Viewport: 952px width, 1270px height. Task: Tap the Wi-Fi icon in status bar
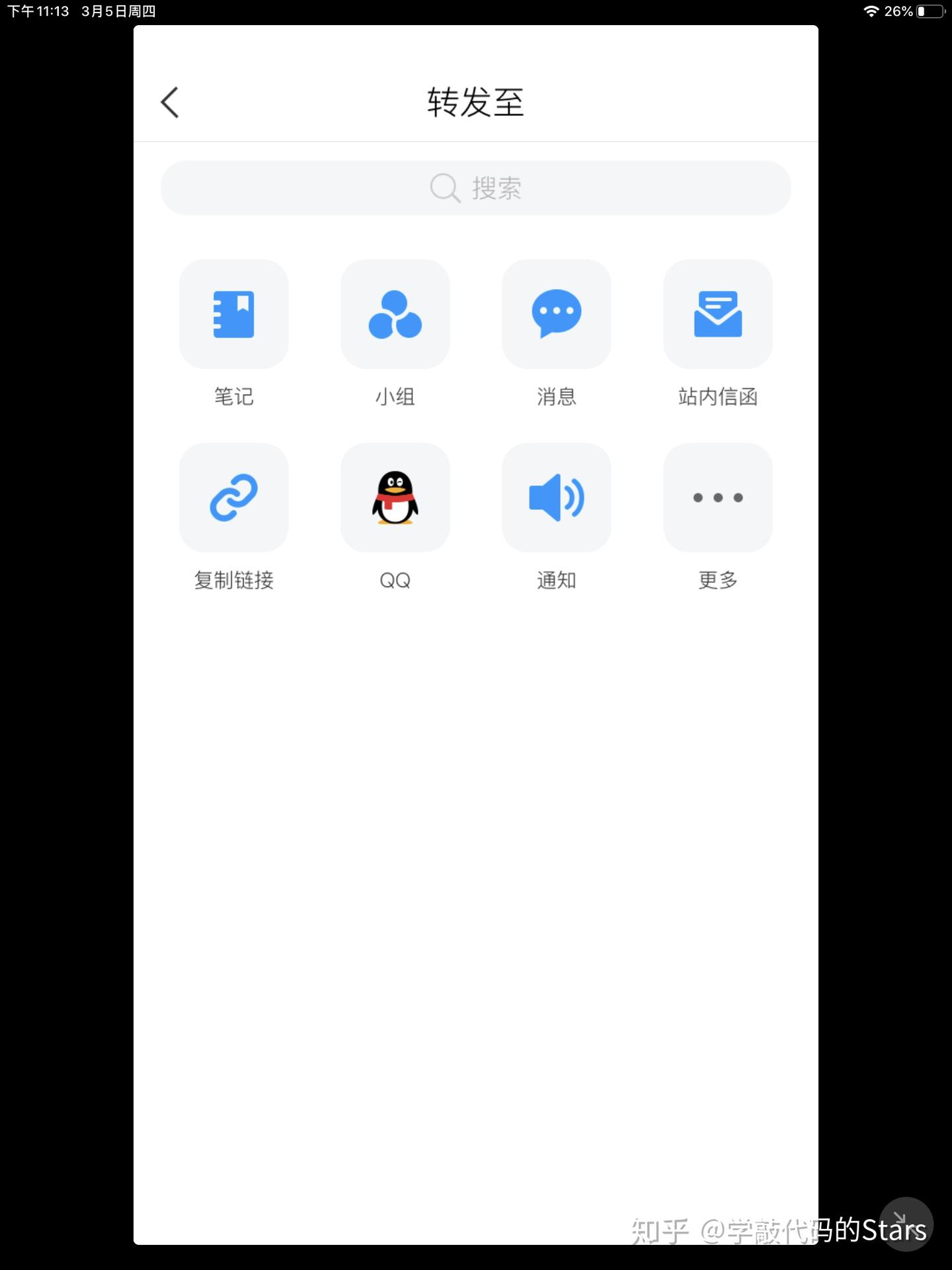tap(871, 11)
